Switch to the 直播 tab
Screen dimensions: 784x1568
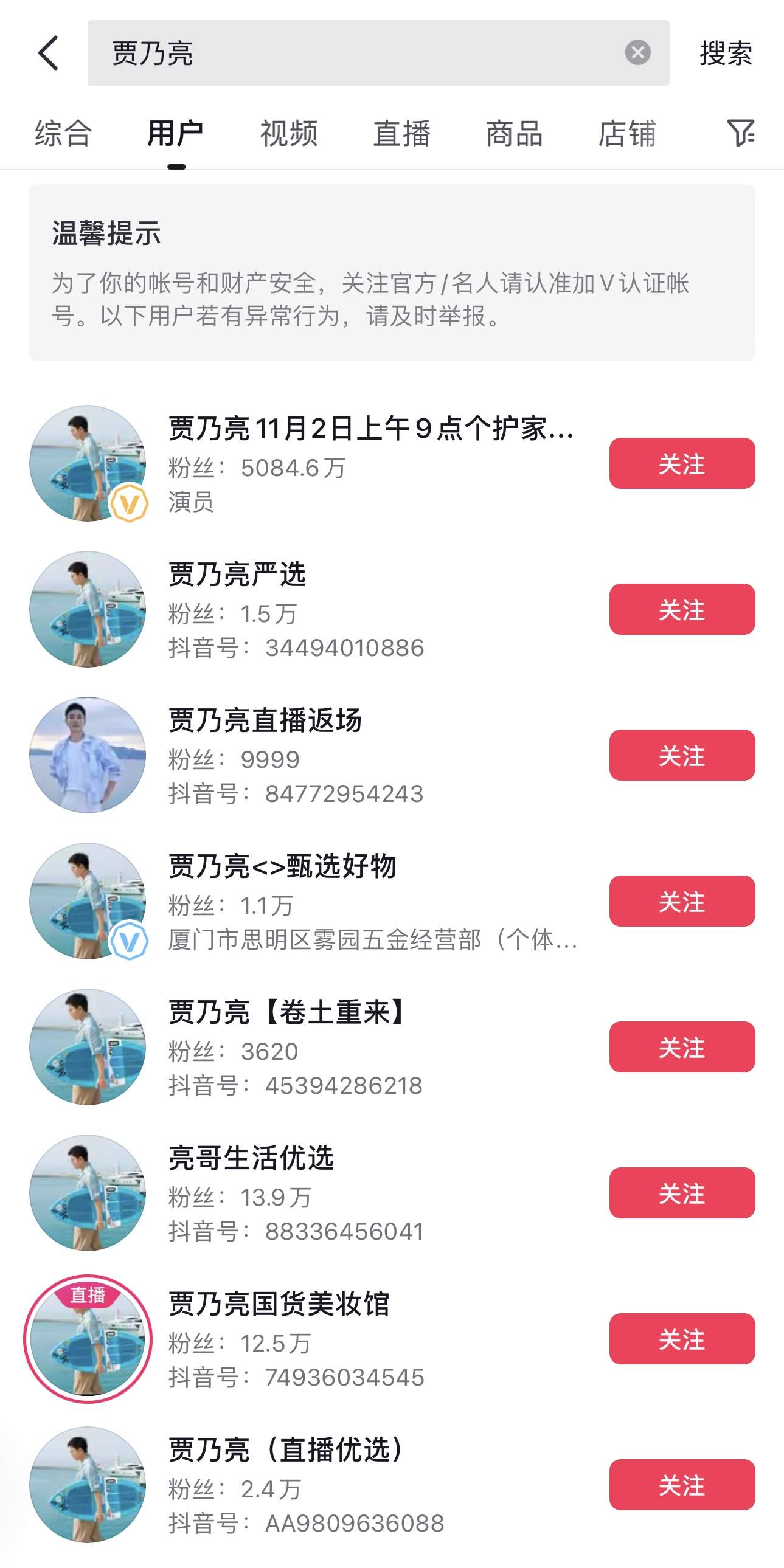[401, 135]
